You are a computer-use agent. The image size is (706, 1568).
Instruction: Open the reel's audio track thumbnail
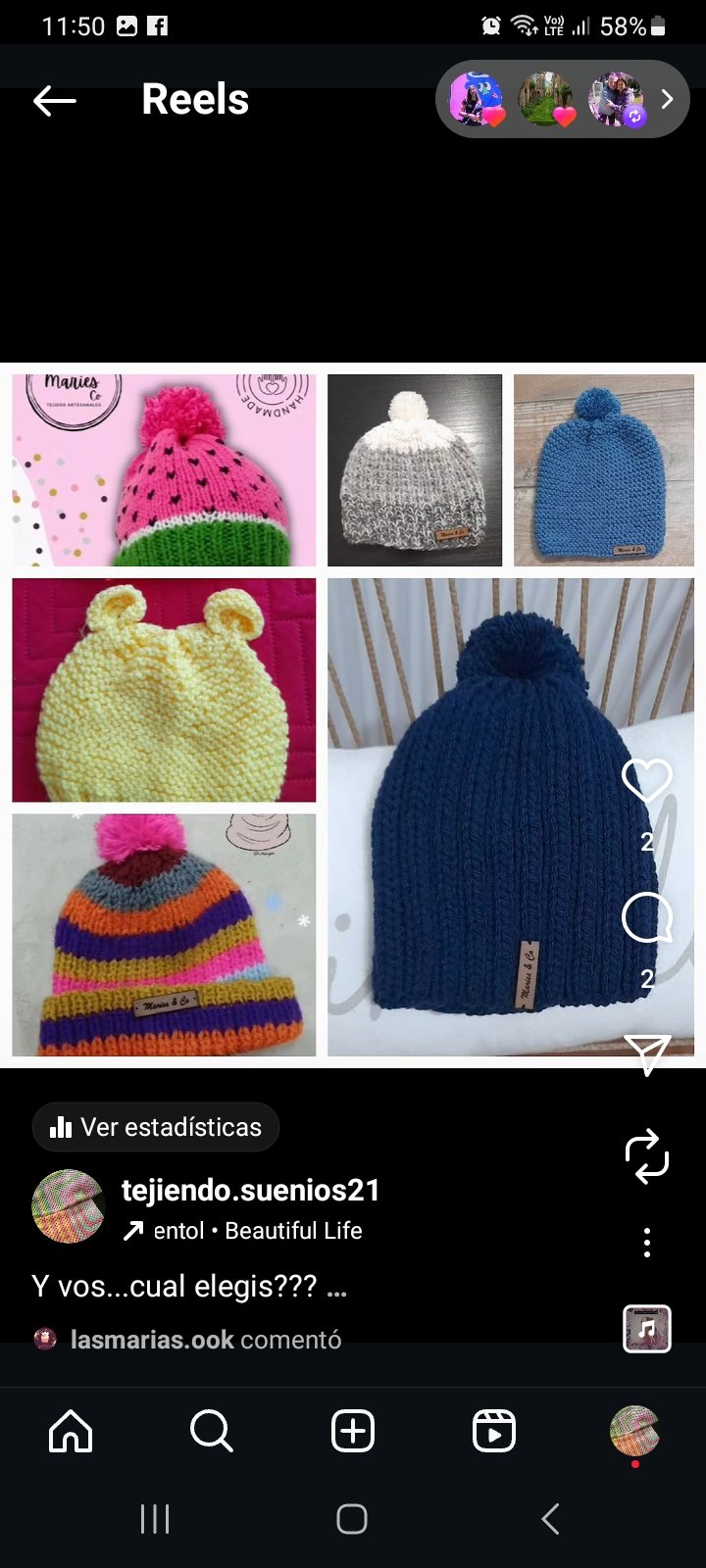click(x=646, y=1329)
